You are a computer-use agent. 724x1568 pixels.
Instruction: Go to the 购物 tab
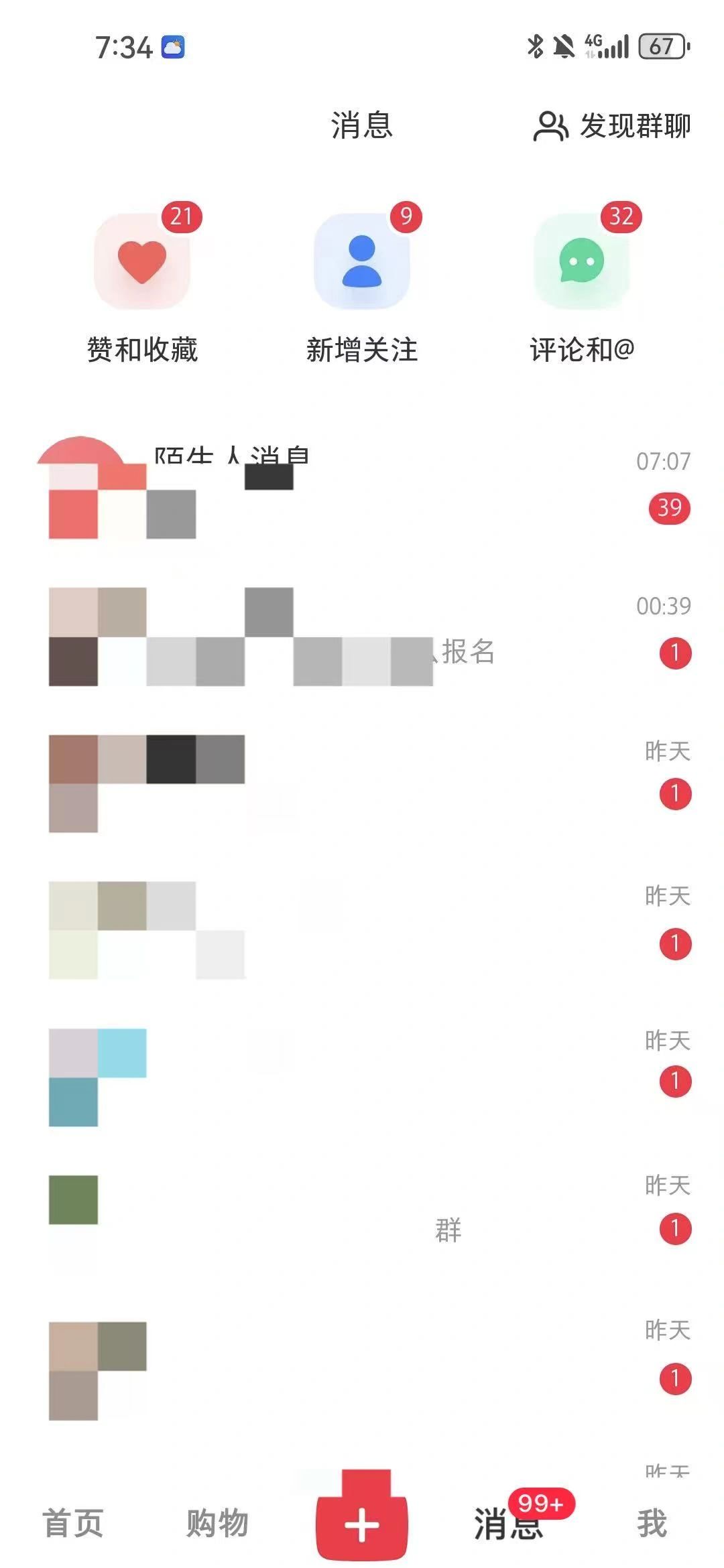click(x=217, y=1522)
